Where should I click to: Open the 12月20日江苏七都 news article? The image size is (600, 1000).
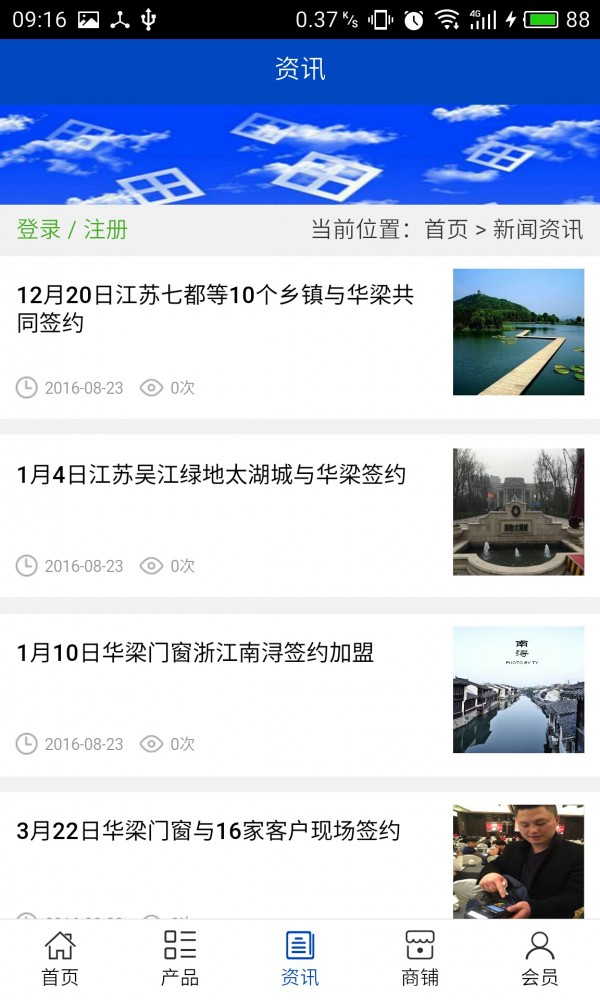pos(215,309)
